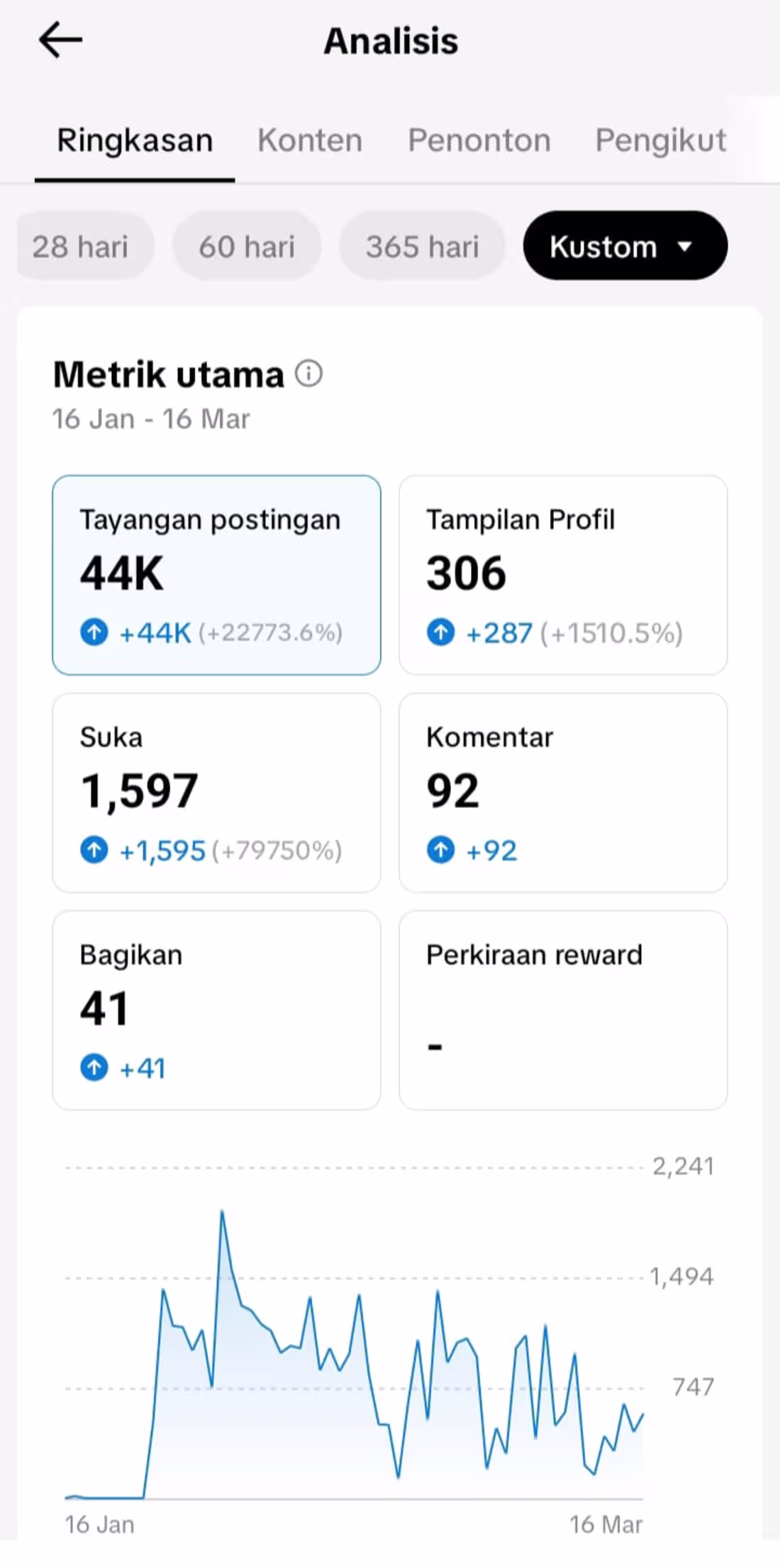
Task: Switch to the Pengikut tab
Action: point(660,140)
